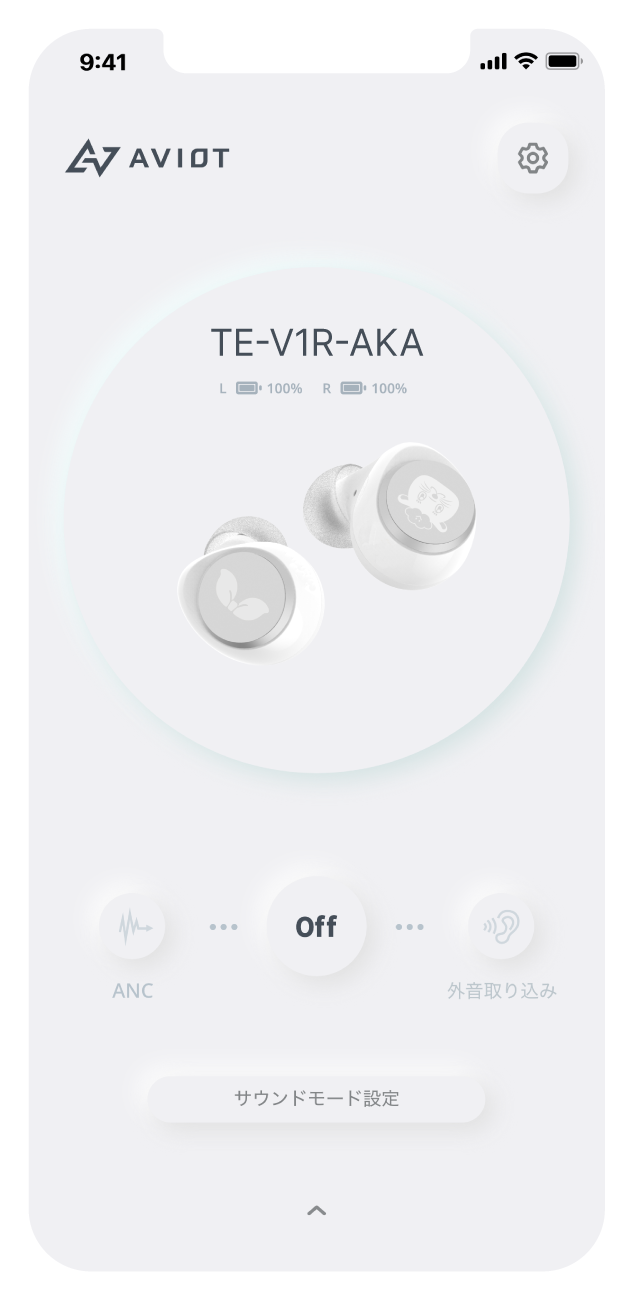
Task: Select the Off sound mode
Action: point(316,927)
